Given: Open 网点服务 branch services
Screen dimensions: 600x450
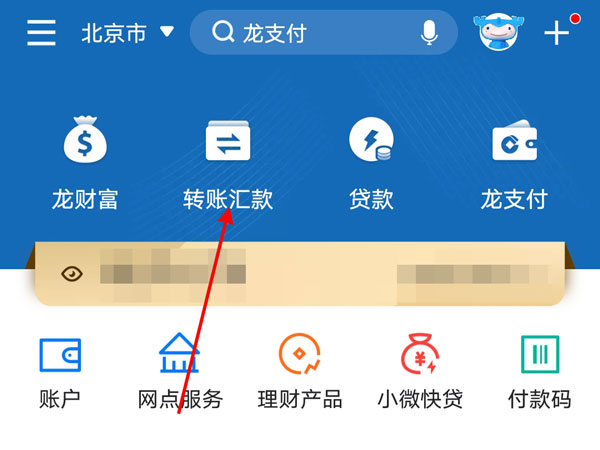Looking at the screenshot, I should 180,370.
